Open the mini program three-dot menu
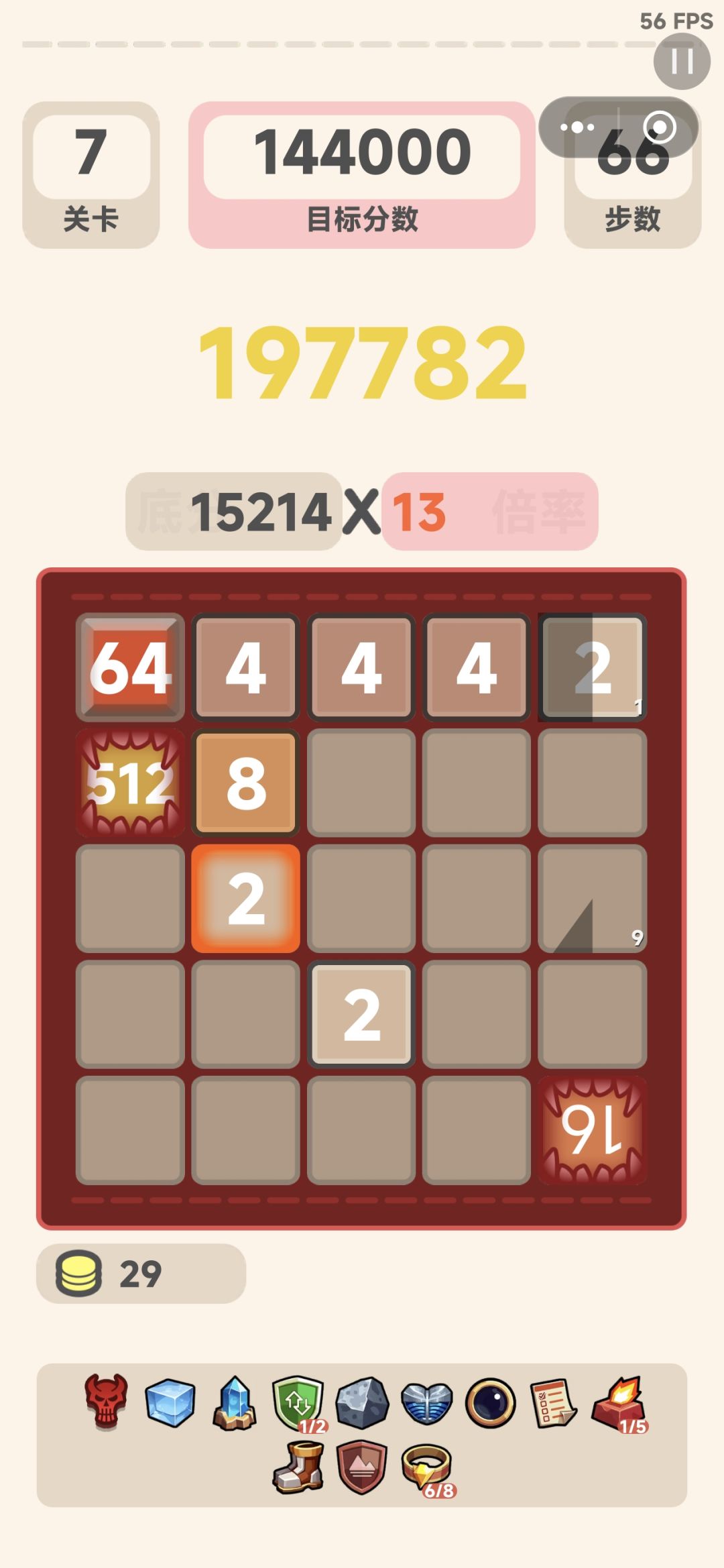The image size is (724, 1568). [577, 127]
